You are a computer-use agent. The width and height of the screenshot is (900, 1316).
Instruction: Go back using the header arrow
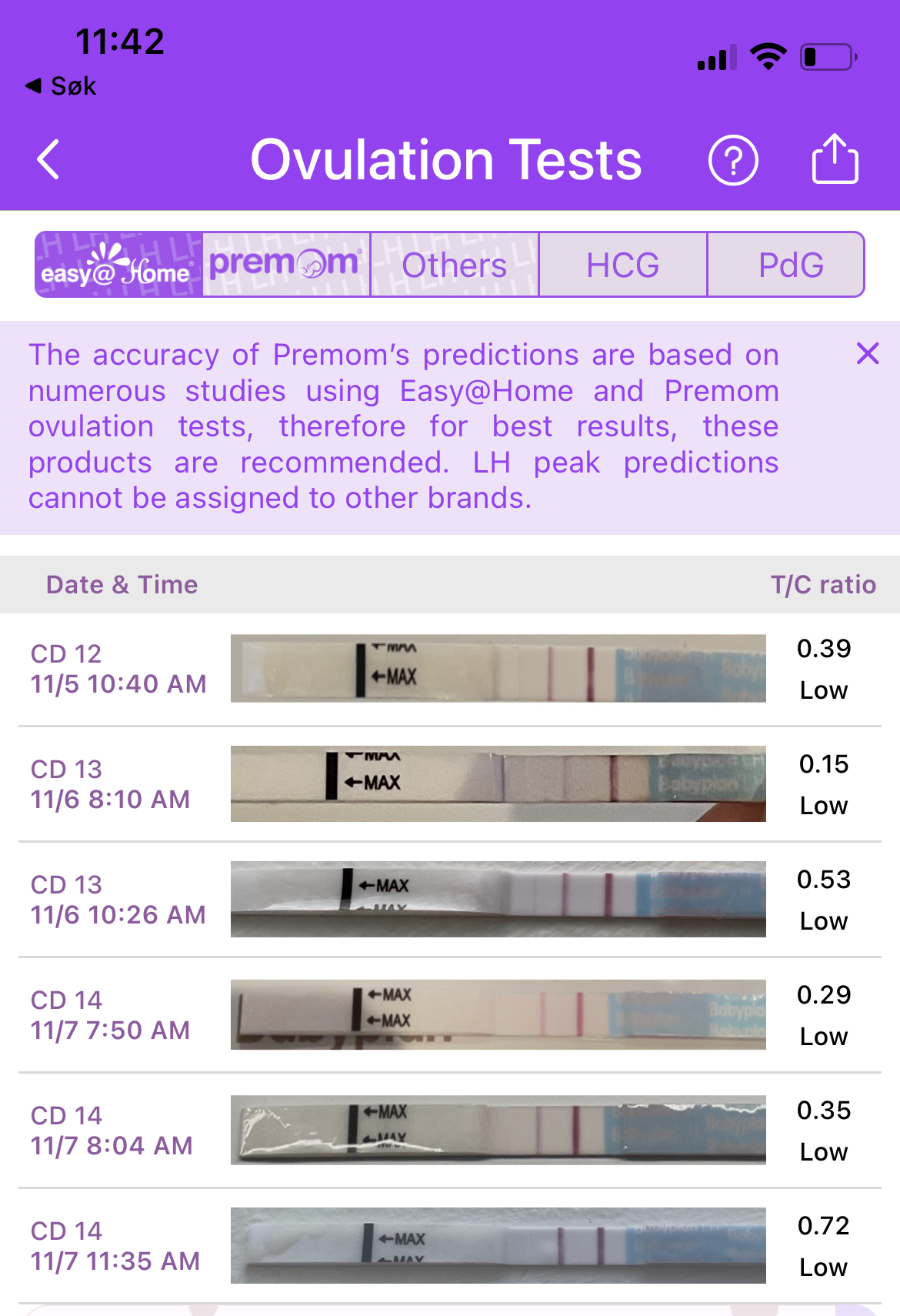click(49, 160)
